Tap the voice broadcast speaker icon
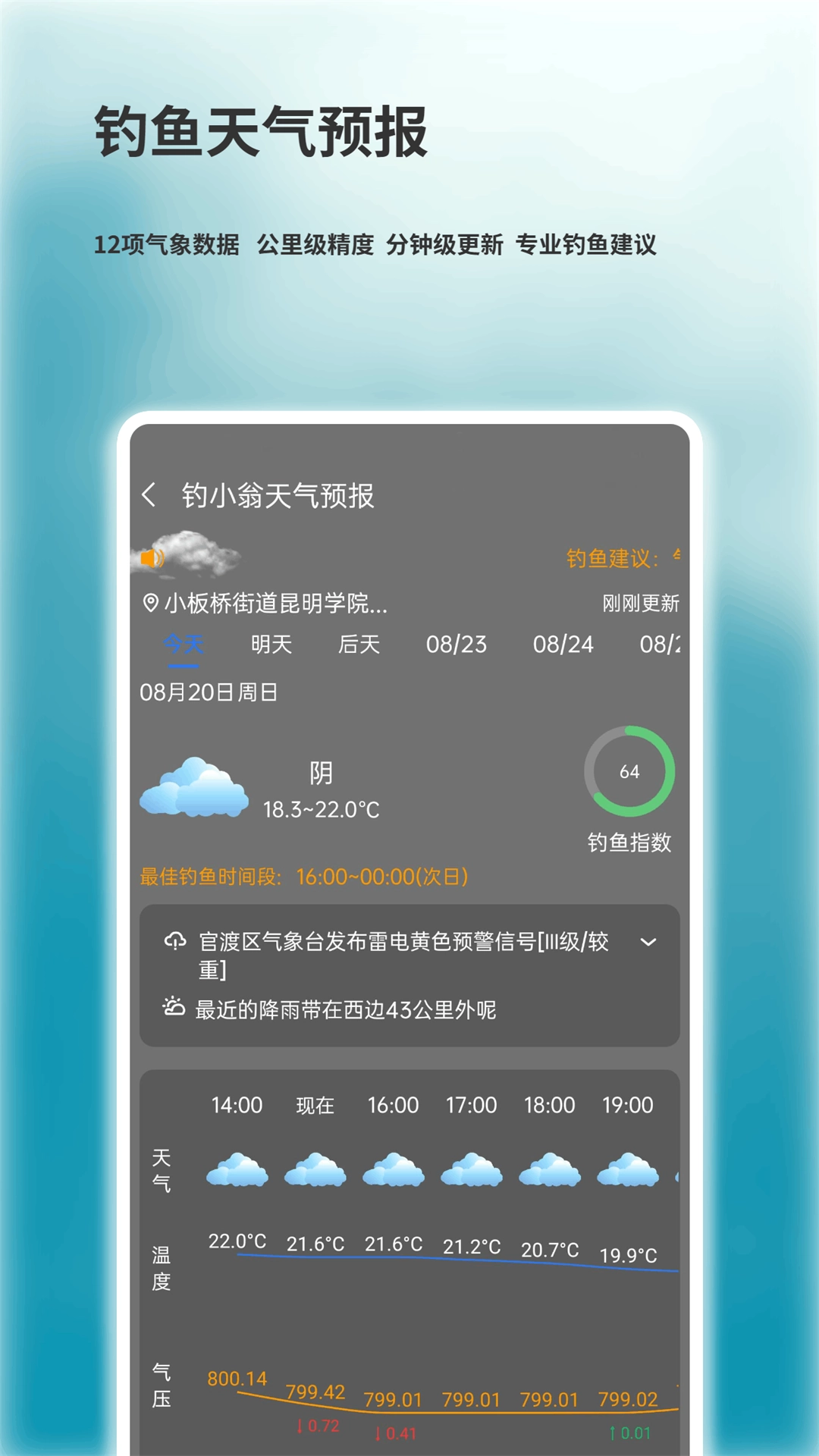This screenshot has width=819, height=1456. (151, 558)
